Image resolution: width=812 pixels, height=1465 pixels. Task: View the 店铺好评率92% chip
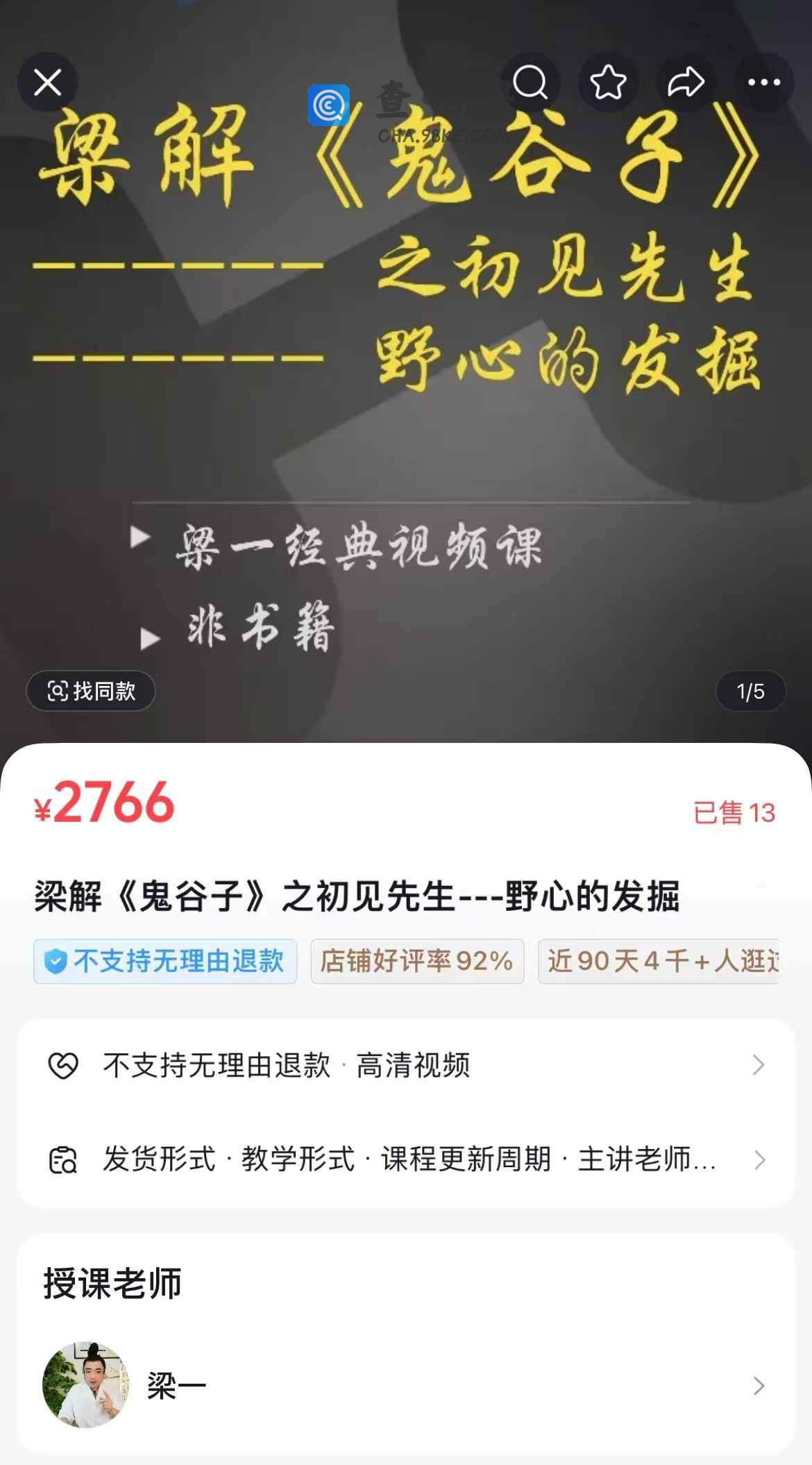[x=417, y=962]
